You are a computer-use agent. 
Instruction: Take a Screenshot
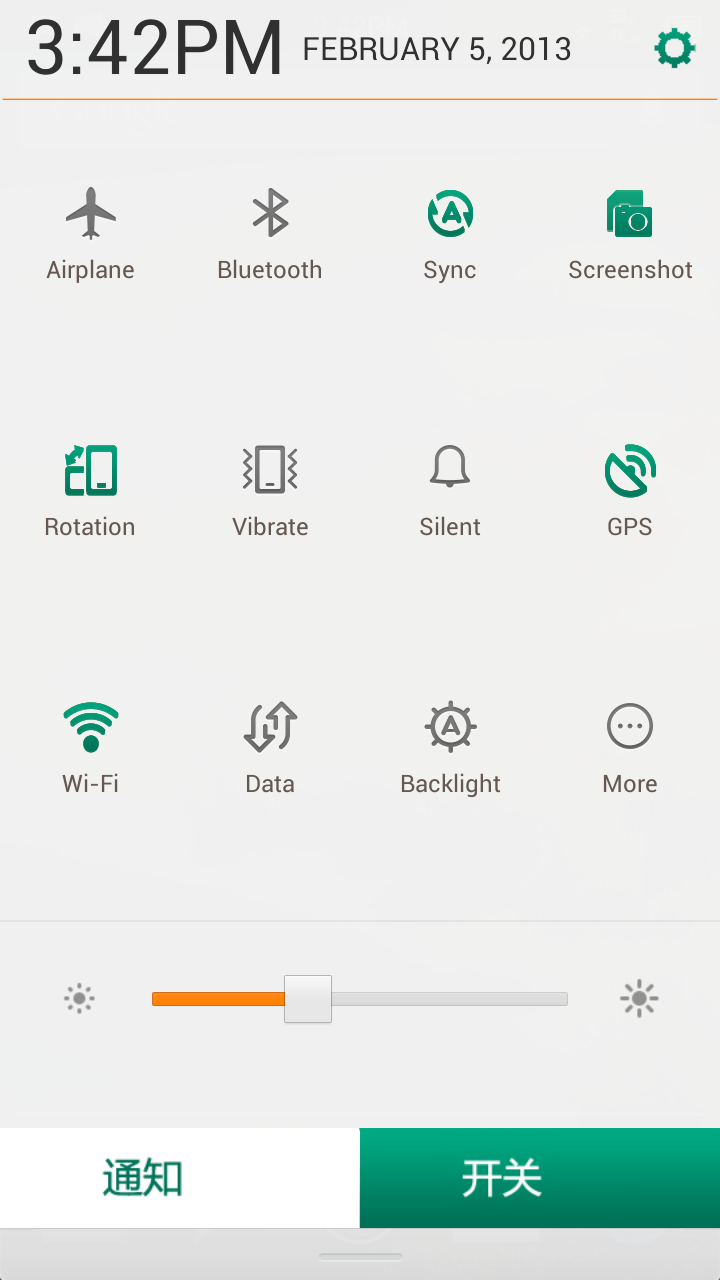tap(630, 234)
